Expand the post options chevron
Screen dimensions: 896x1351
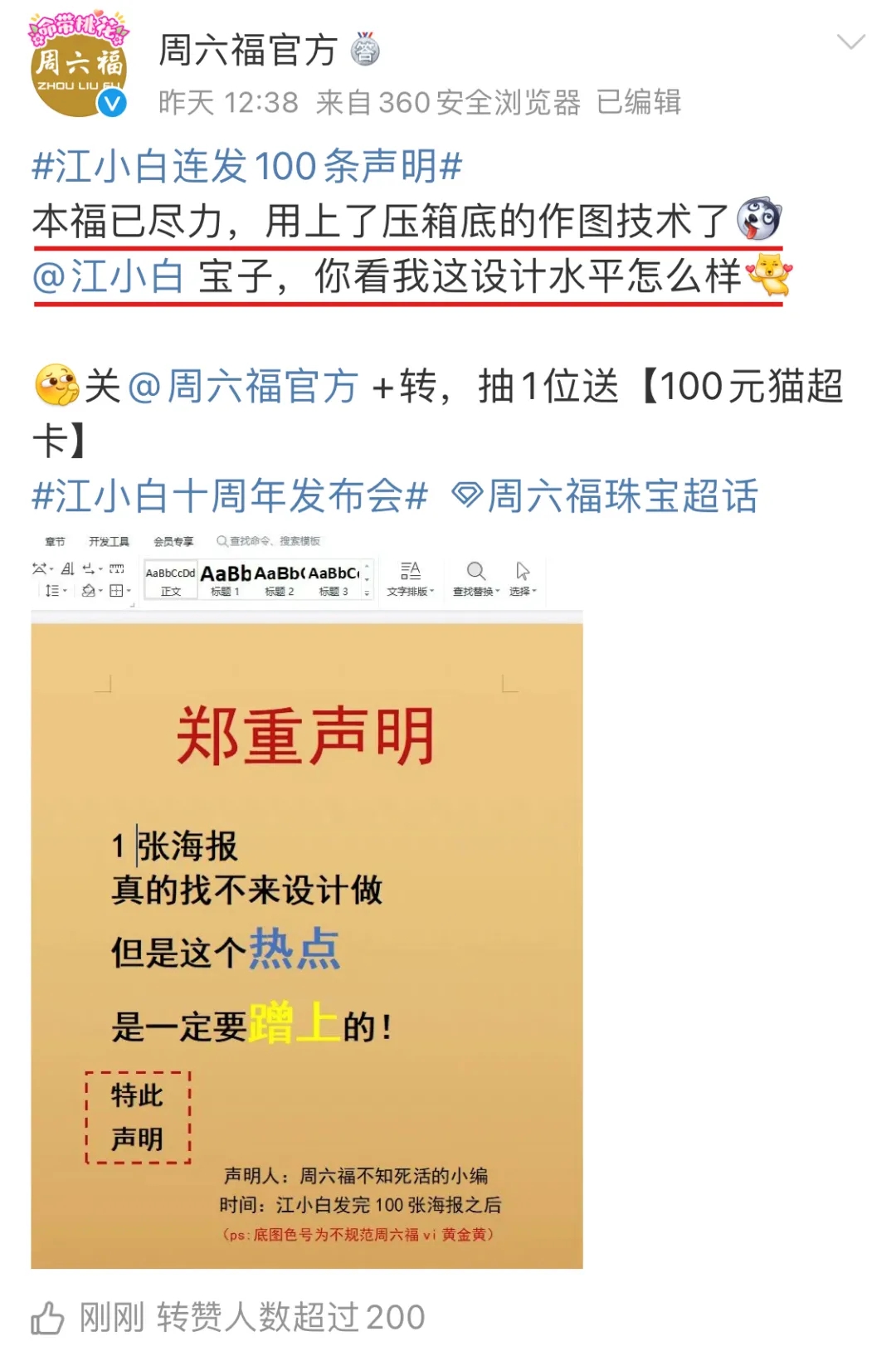click(850, 42)
